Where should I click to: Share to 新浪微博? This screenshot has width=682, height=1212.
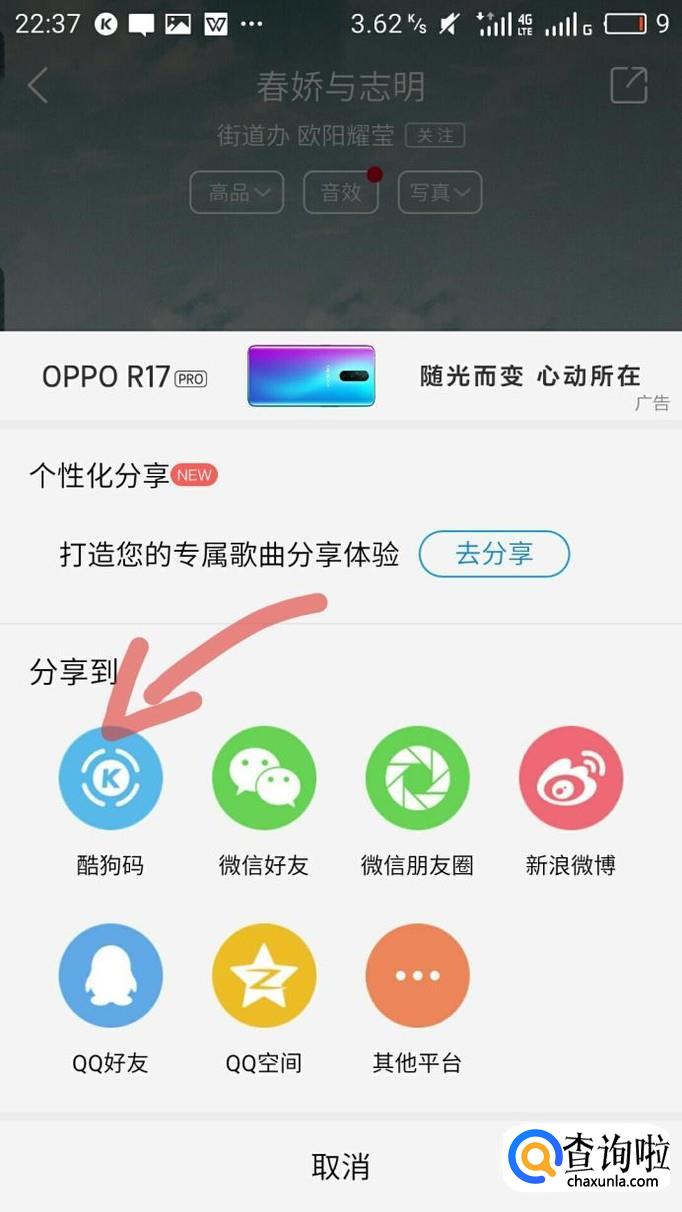tap(570, 778)
